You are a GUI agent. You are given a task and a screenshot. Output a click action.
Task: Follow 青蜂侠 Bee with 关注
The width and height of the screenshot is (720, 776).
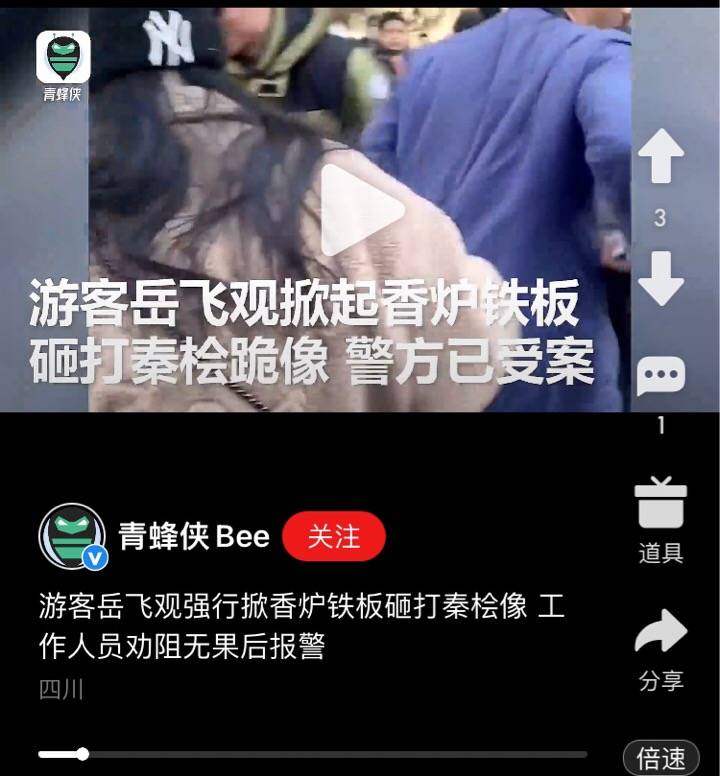pyautogui.click(x=333, y=536)
